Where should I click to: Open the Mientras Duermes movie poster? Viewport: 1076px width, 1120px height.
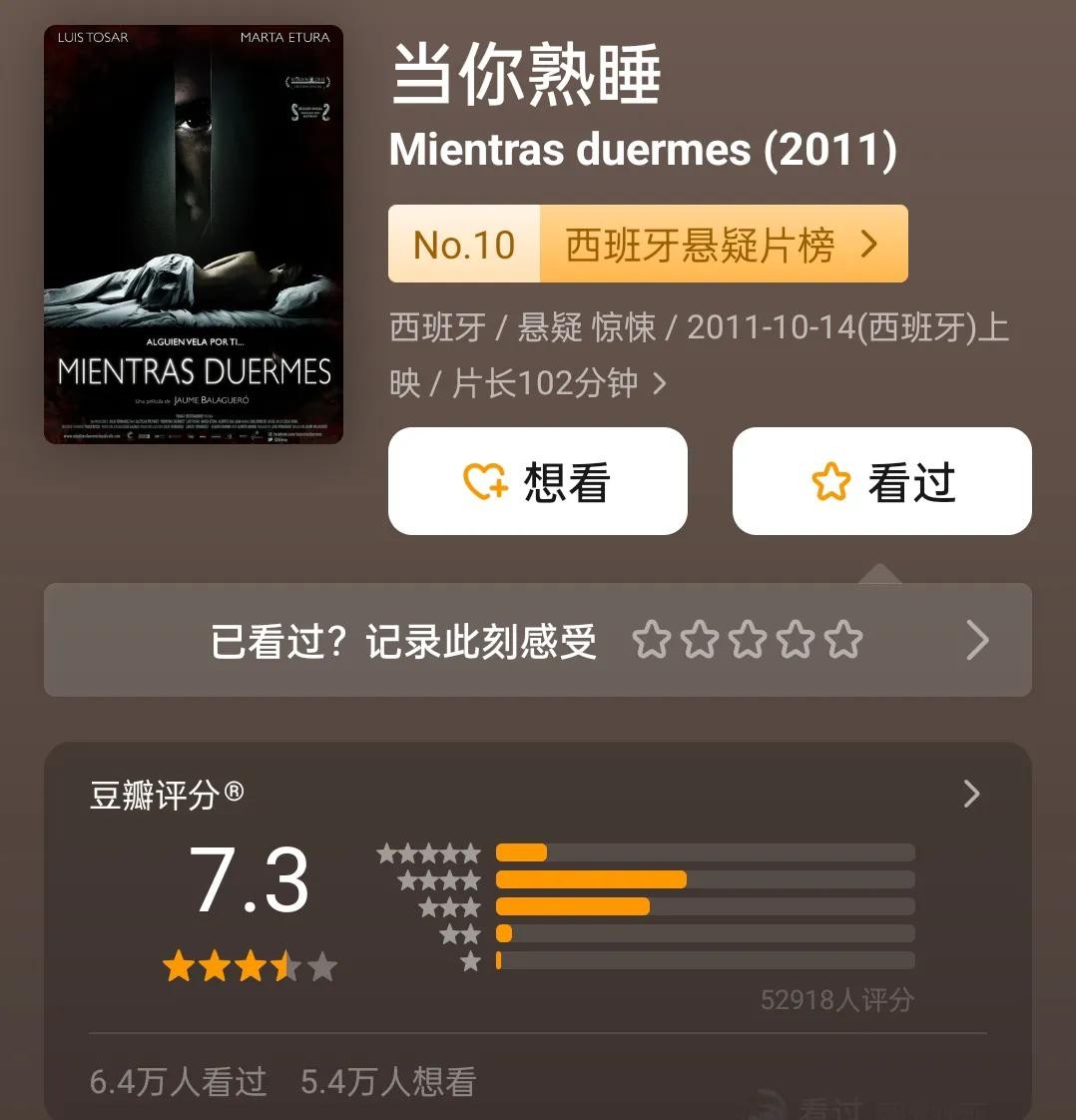click(x=194, y=235)
